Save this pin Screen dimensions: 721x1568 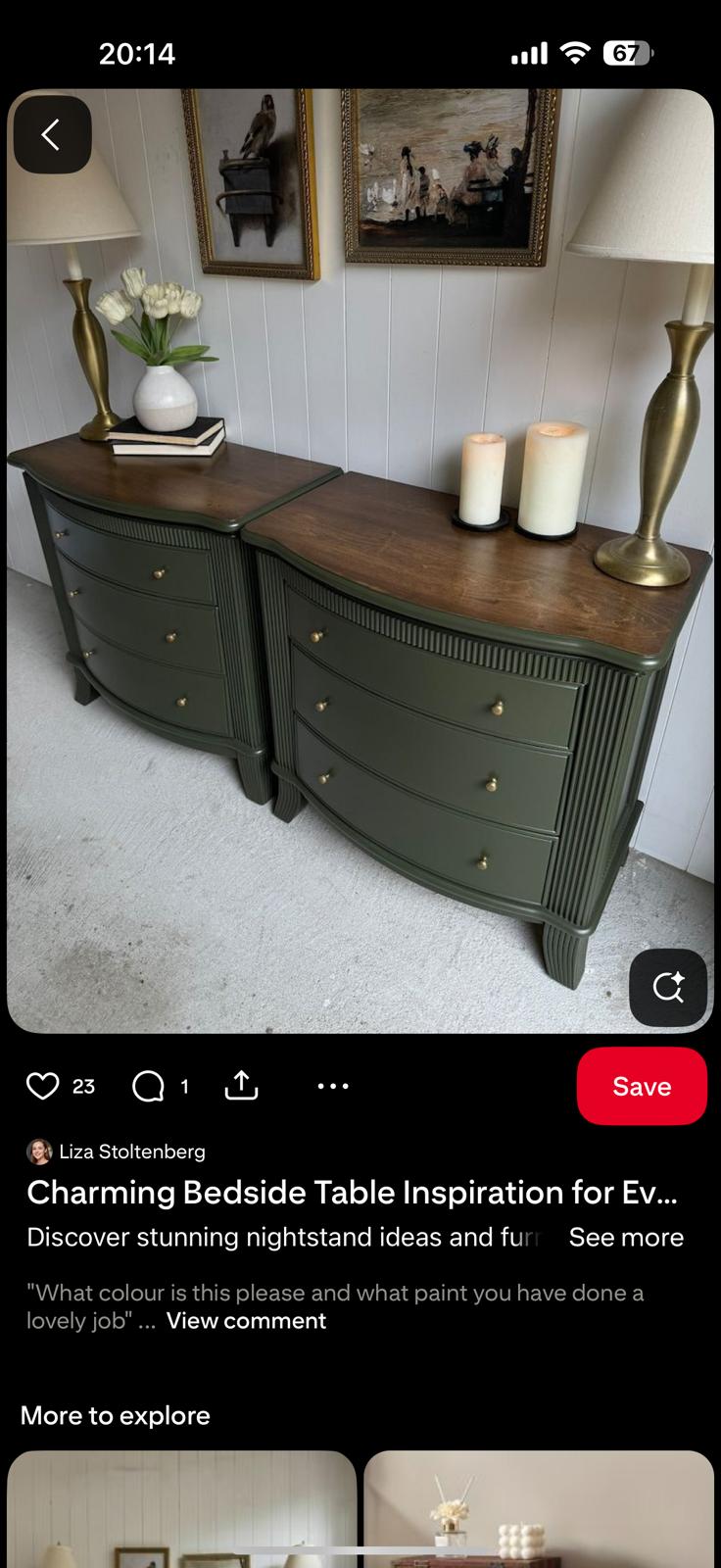(642, 1086)
